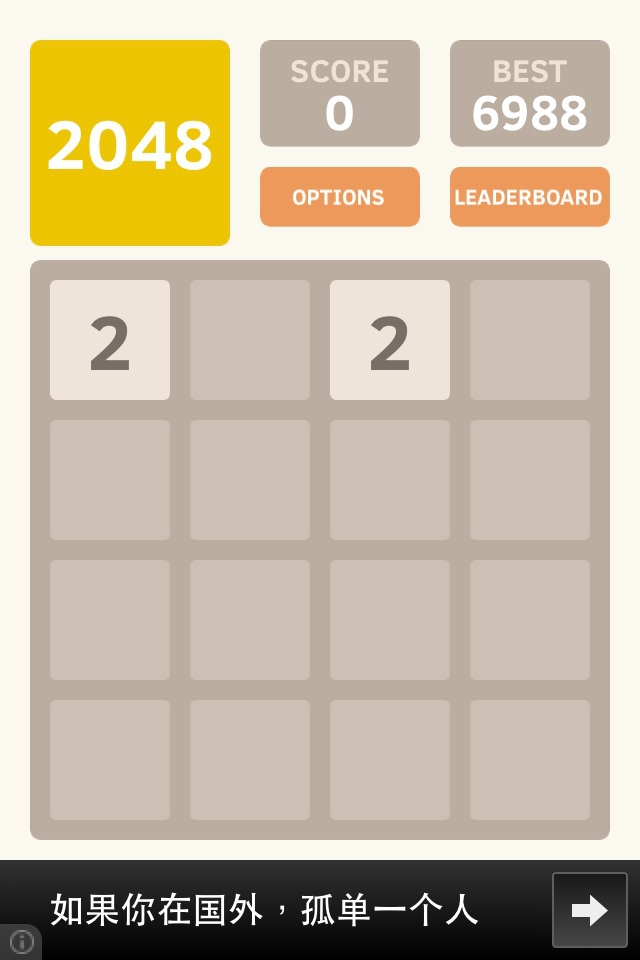The height and width of the screenshot is (960, 640).
Task: Open the ad info icon
Action: 21,942
